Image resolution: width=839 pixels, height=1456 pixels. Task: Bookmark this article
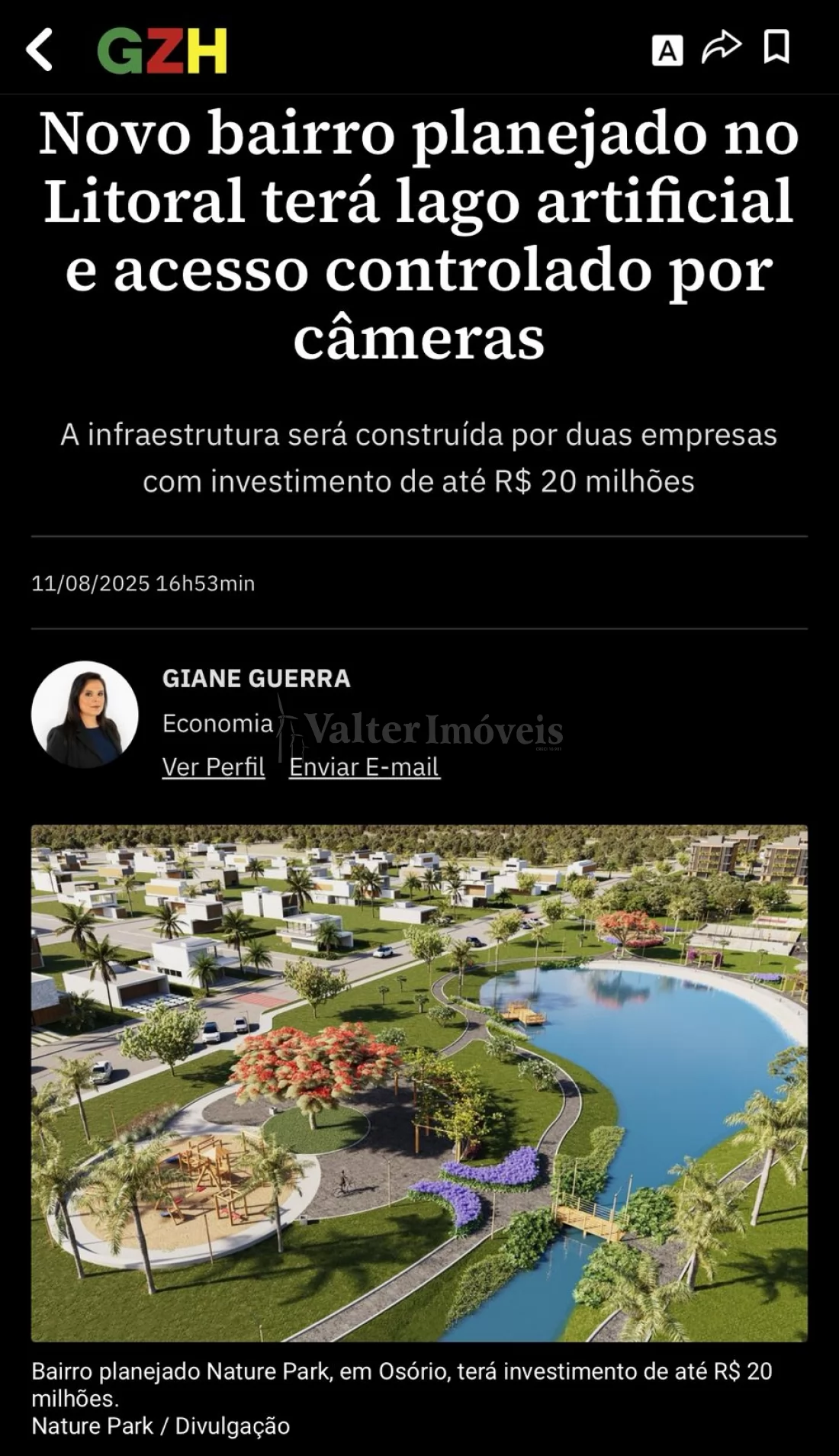tap(776, 47)
